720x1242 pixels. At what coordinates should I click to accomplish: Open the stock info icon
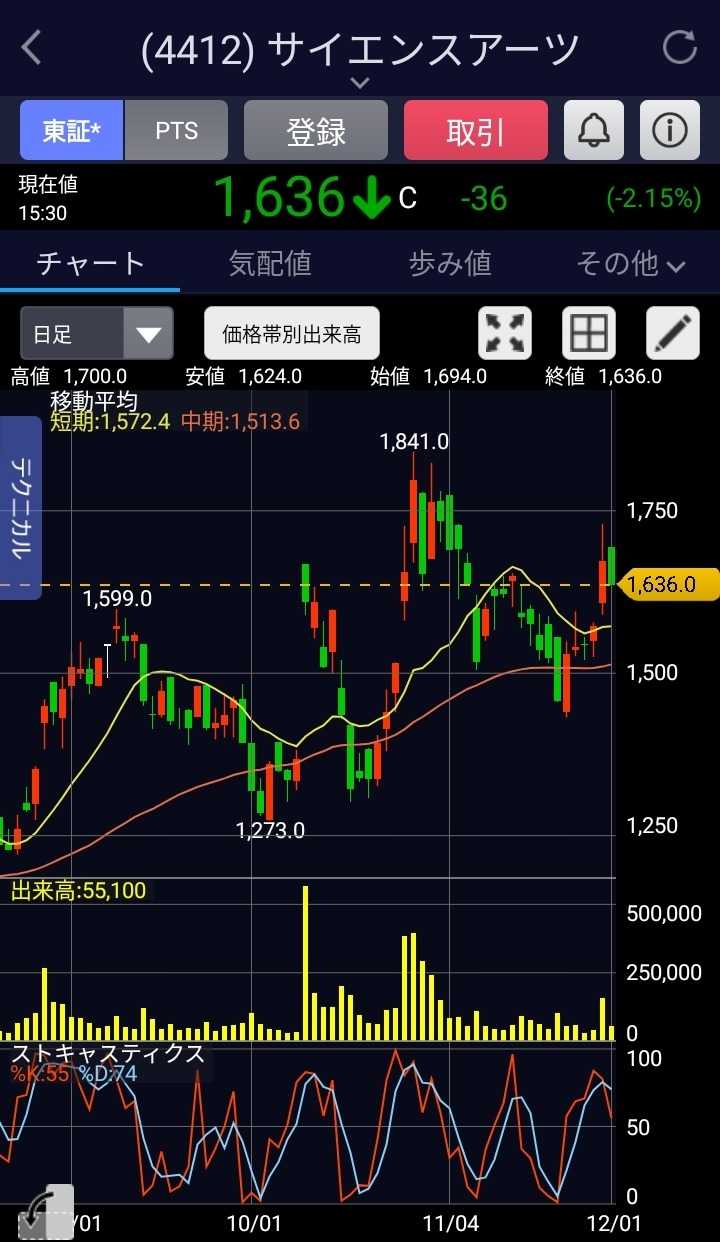click(x=670, y=131)
